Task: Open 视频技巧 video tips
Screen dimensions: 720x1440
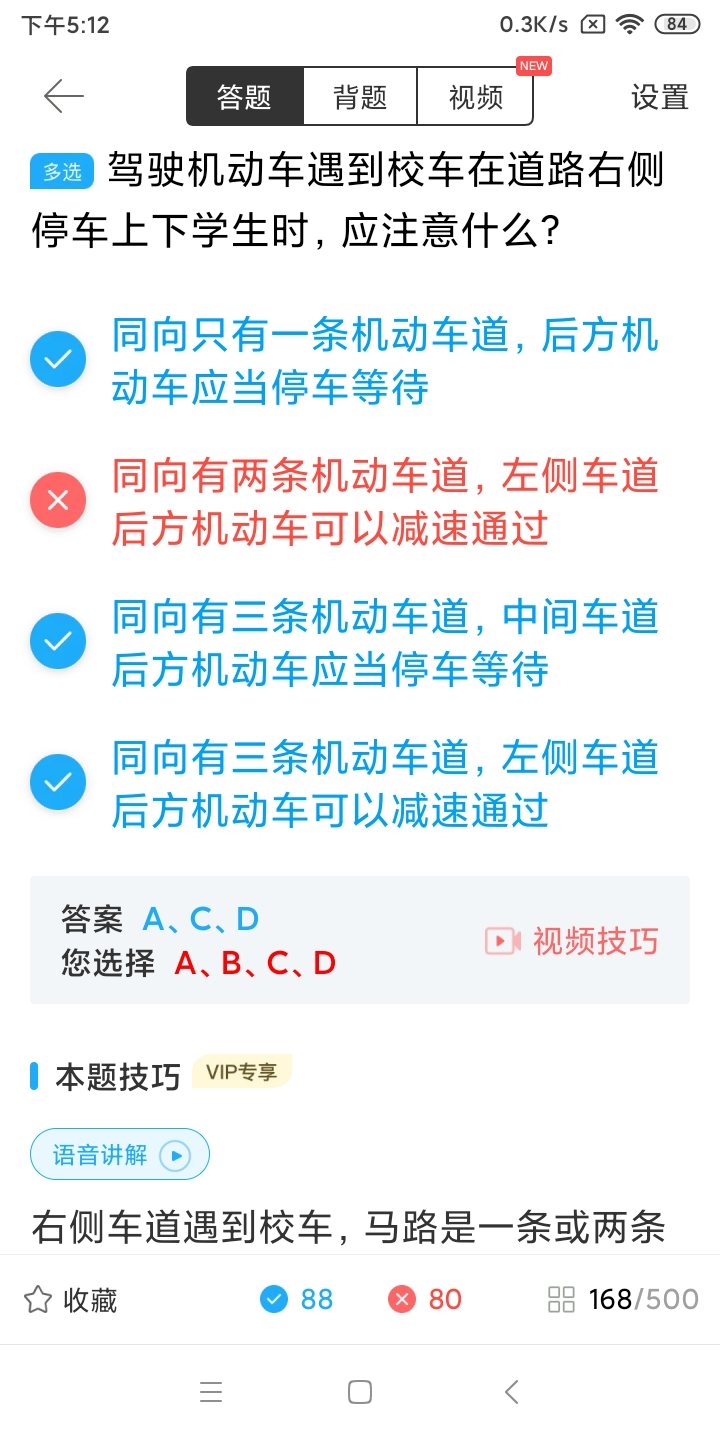Action: (572, 941)
